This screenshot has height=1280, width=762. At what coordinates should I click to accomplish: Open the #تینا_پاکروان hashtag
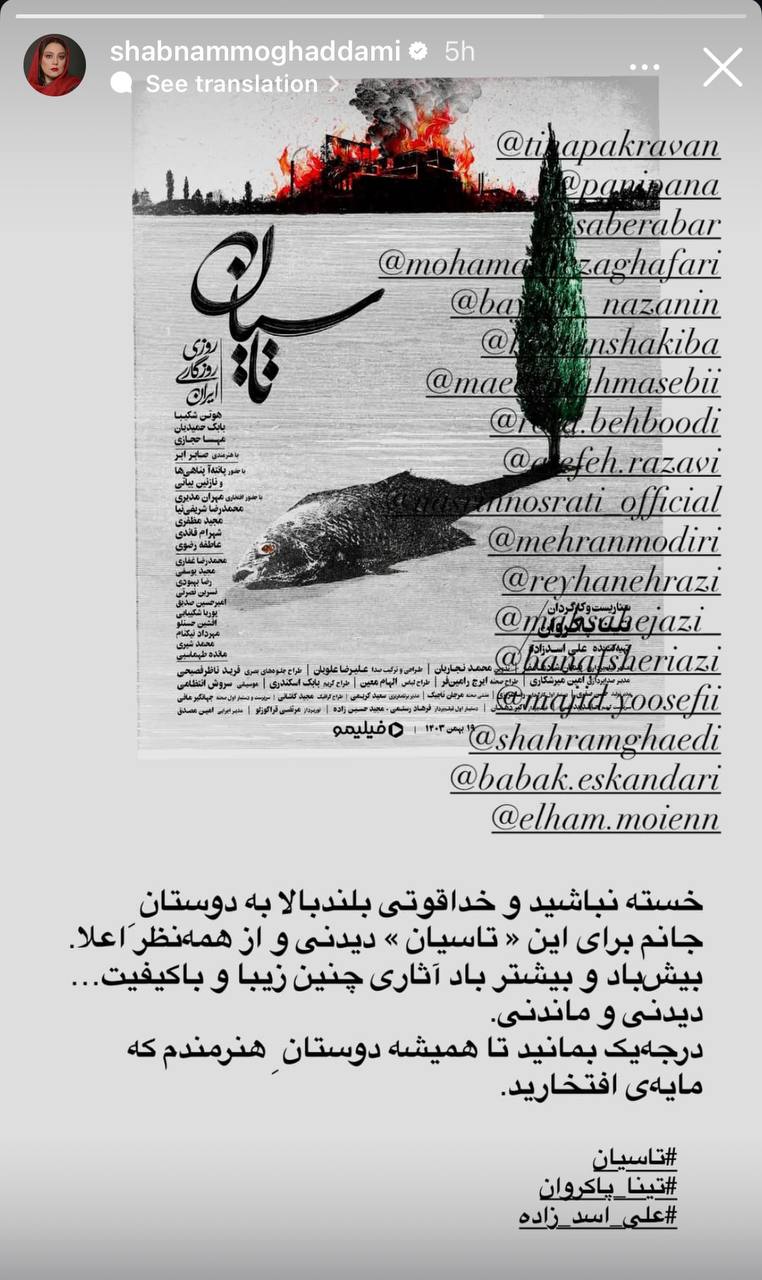608,1188
